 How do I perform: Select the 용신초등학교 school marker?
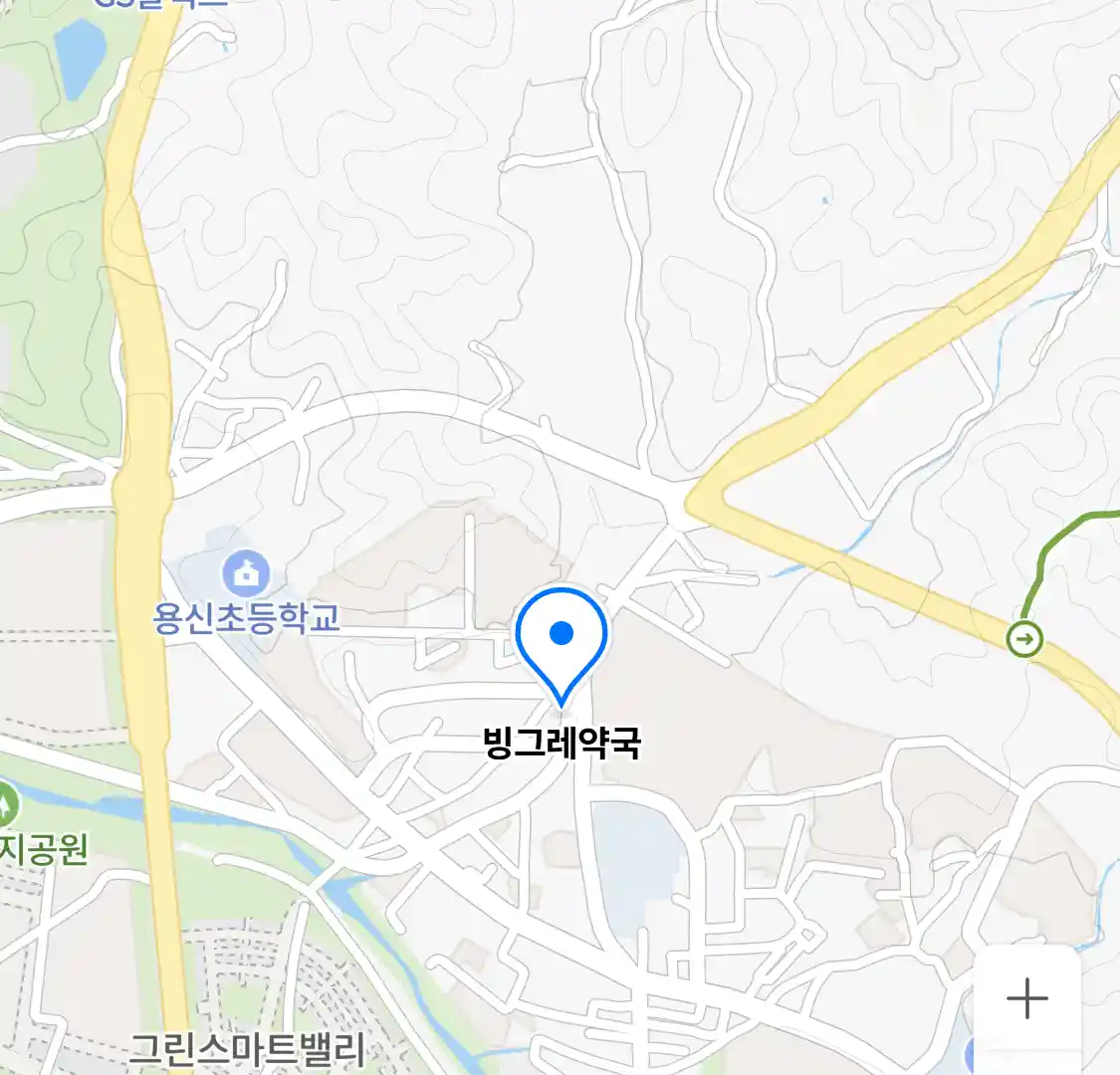pyautogui.click(x=246, y=573)
